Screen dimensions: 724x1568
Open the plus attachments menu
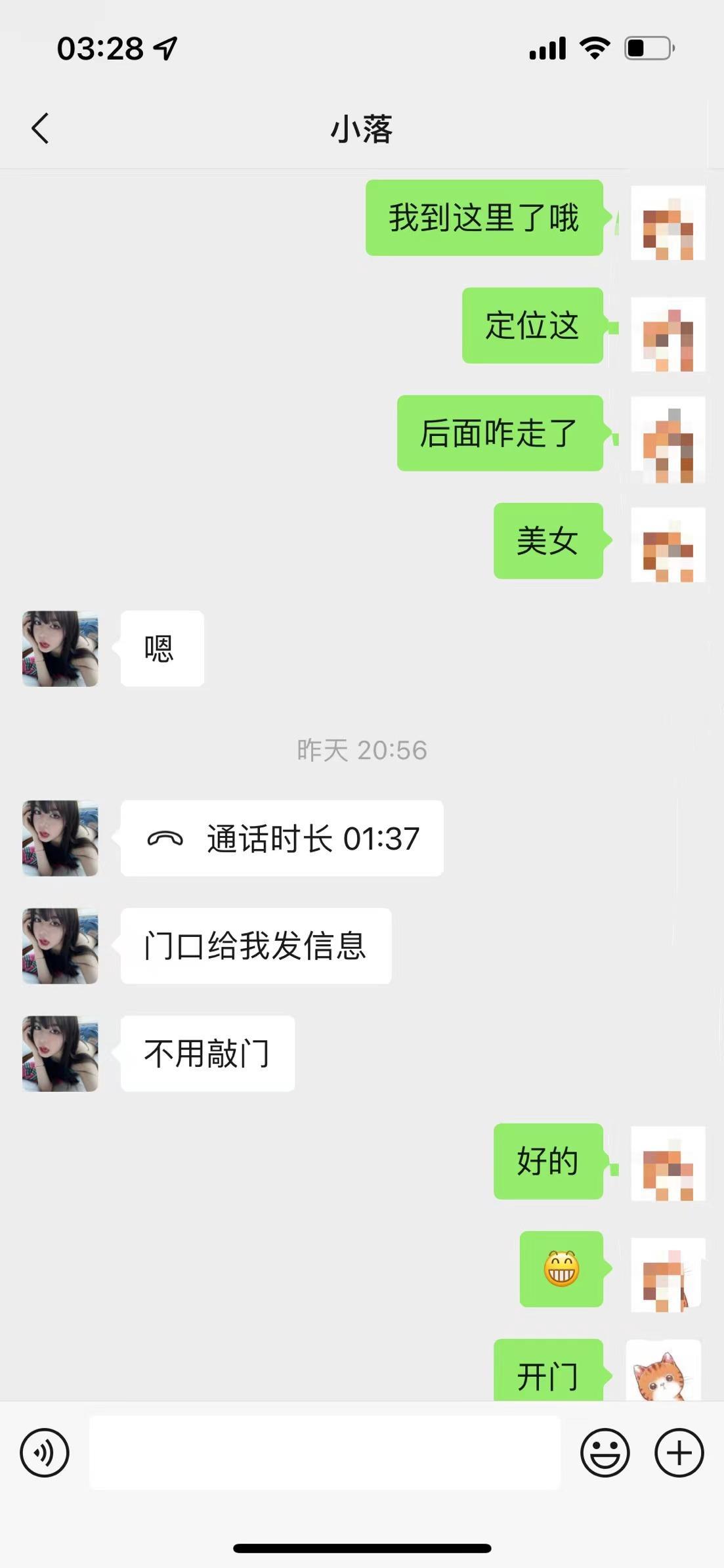[679, 1452]
